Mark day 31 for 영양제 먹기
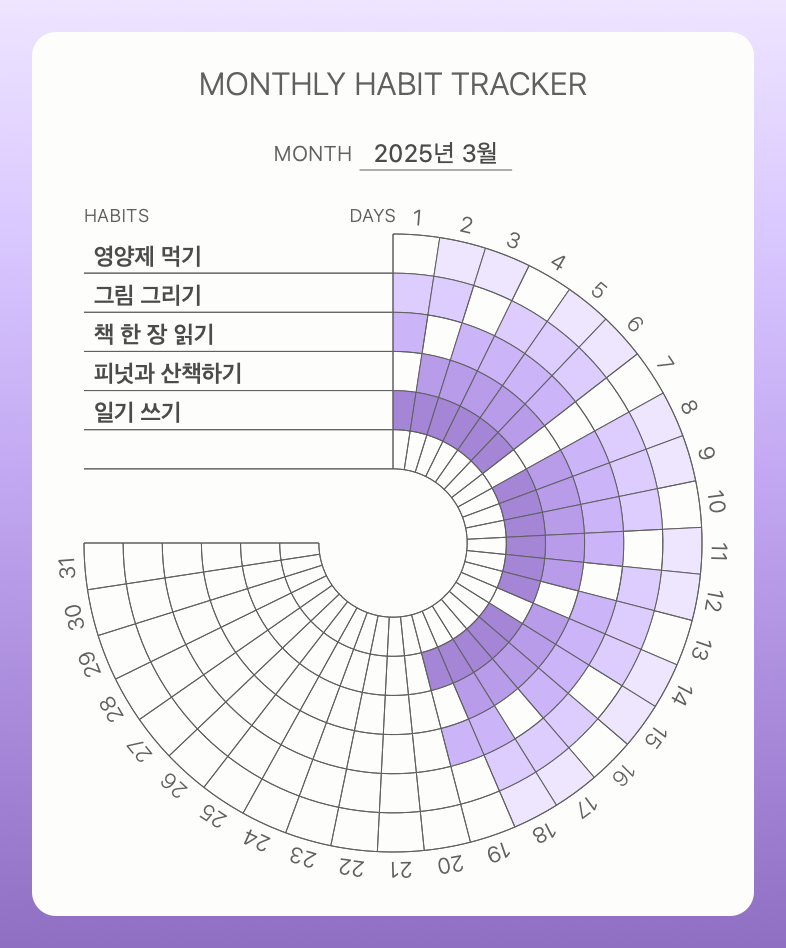The height and width of the screenshot is (948, 786). pyautogui.click(x=105, y=565)
